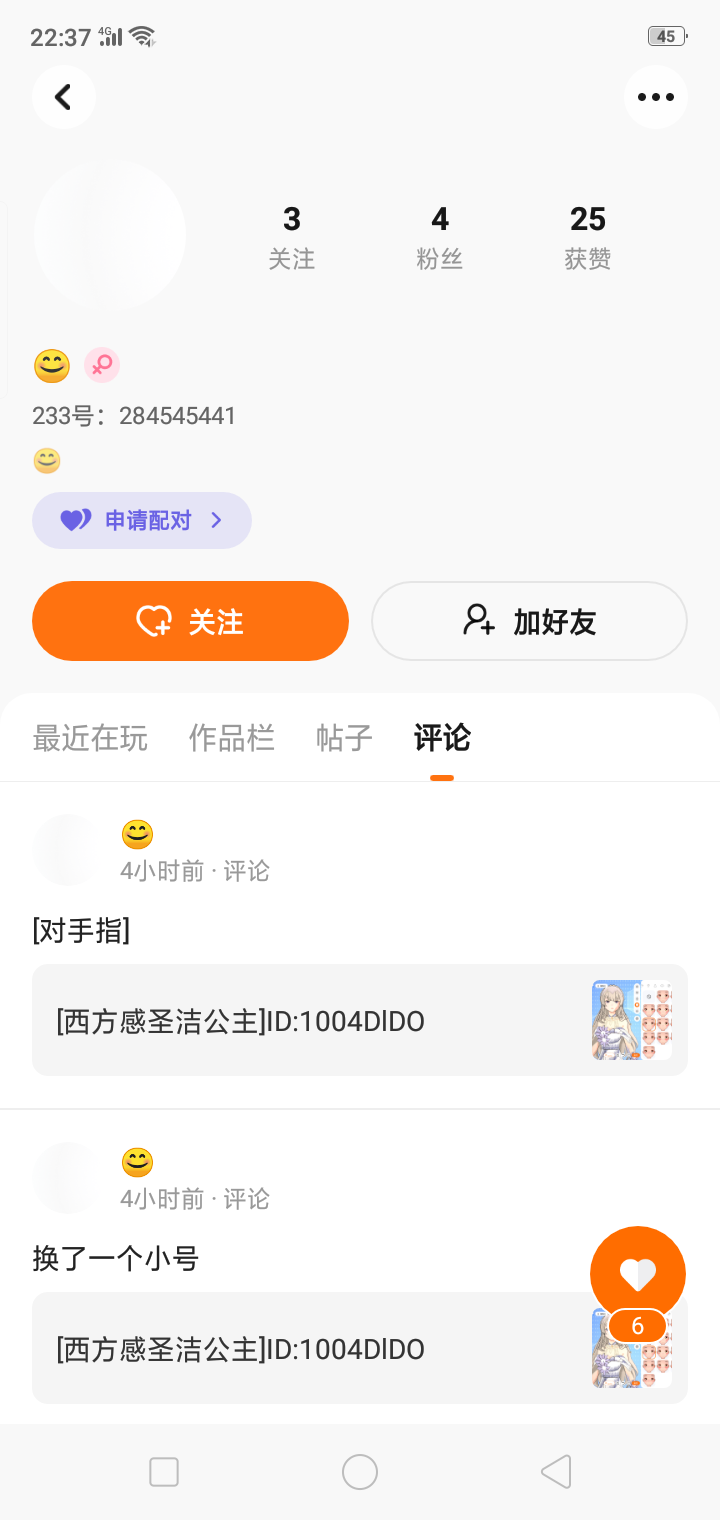Go to the system home screen
720x1520 pixels.
360,1472
